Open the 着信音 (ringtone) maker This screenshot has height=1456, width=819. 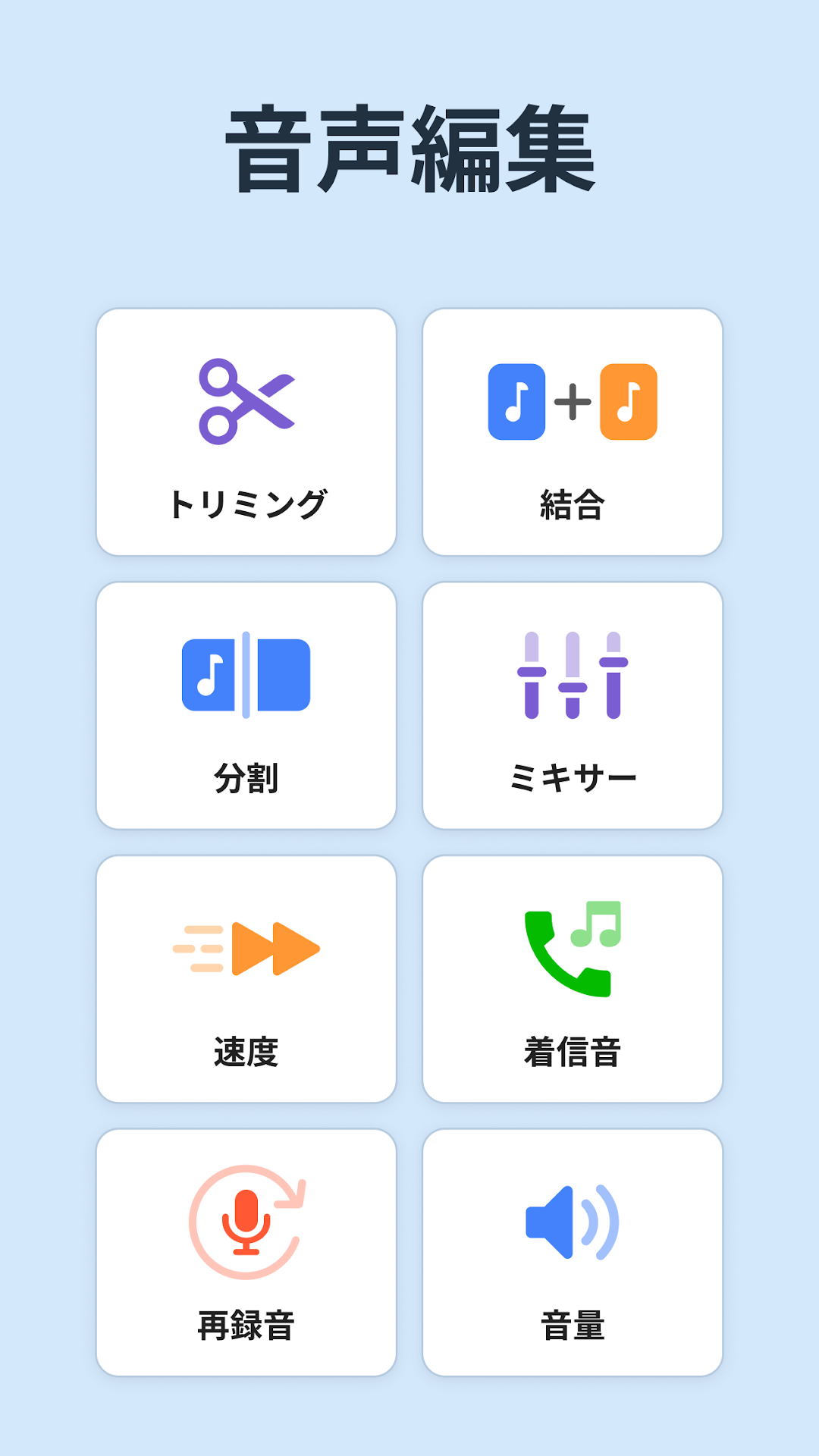573,979
